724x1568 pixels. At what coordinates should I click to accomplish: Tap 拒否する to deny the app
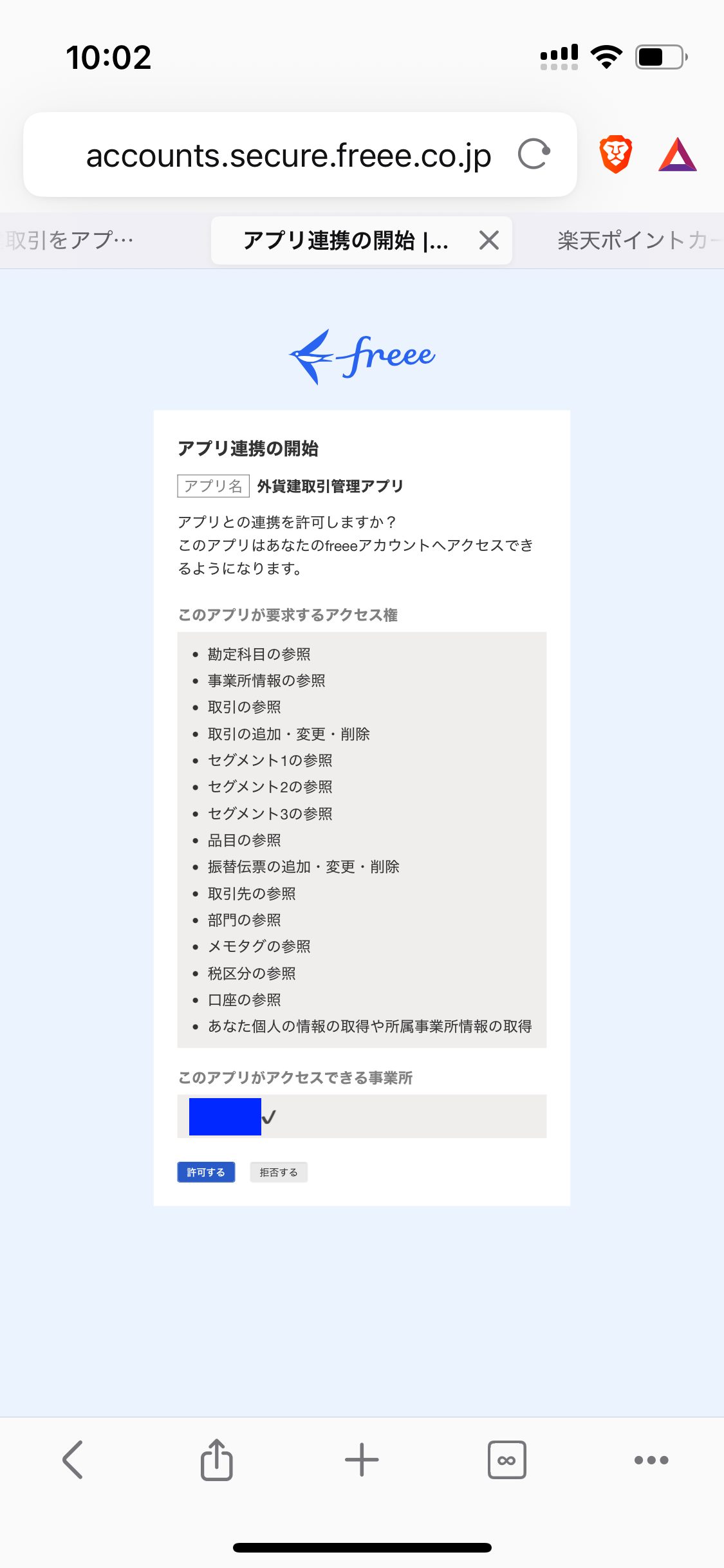279,1172
